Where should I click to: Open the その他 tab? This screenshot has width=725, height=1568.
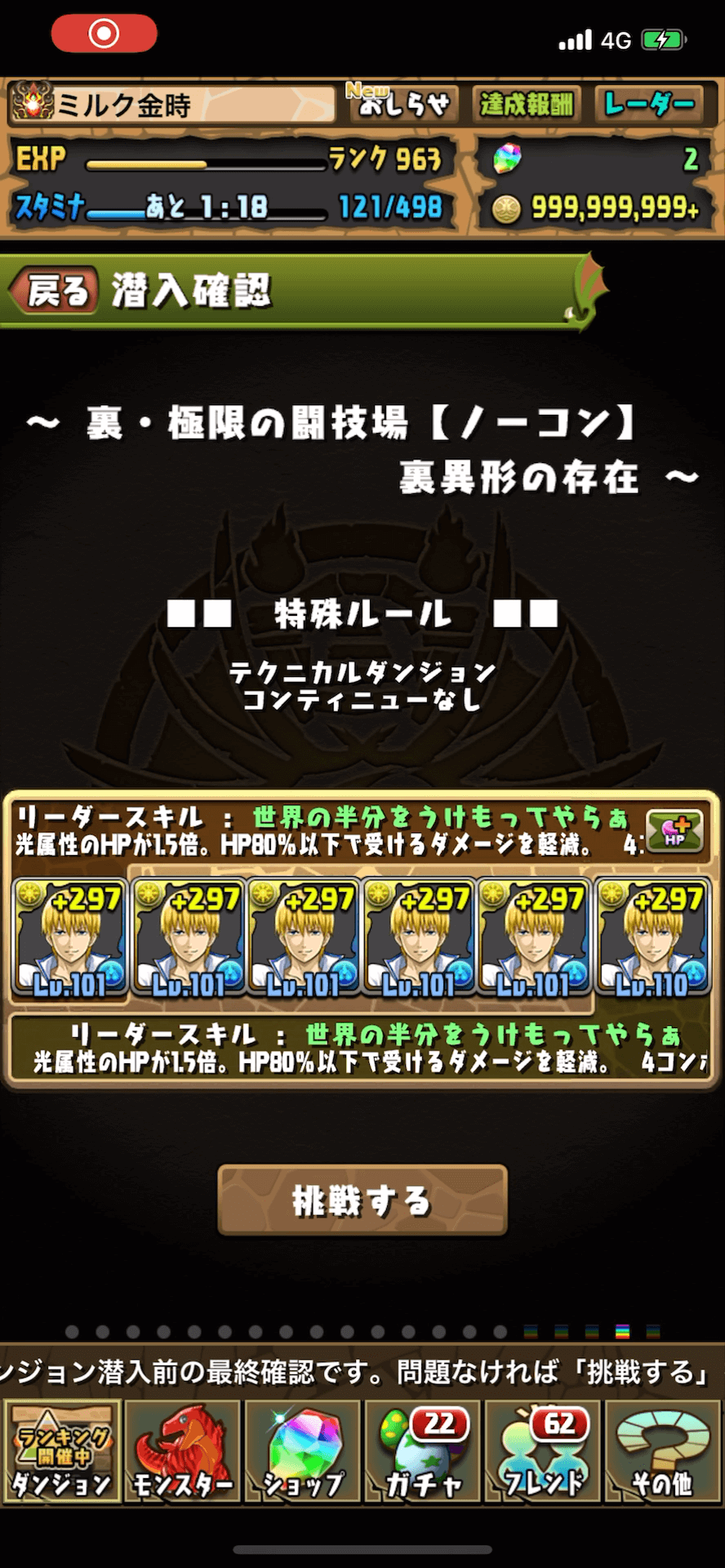coord(663,1450)
